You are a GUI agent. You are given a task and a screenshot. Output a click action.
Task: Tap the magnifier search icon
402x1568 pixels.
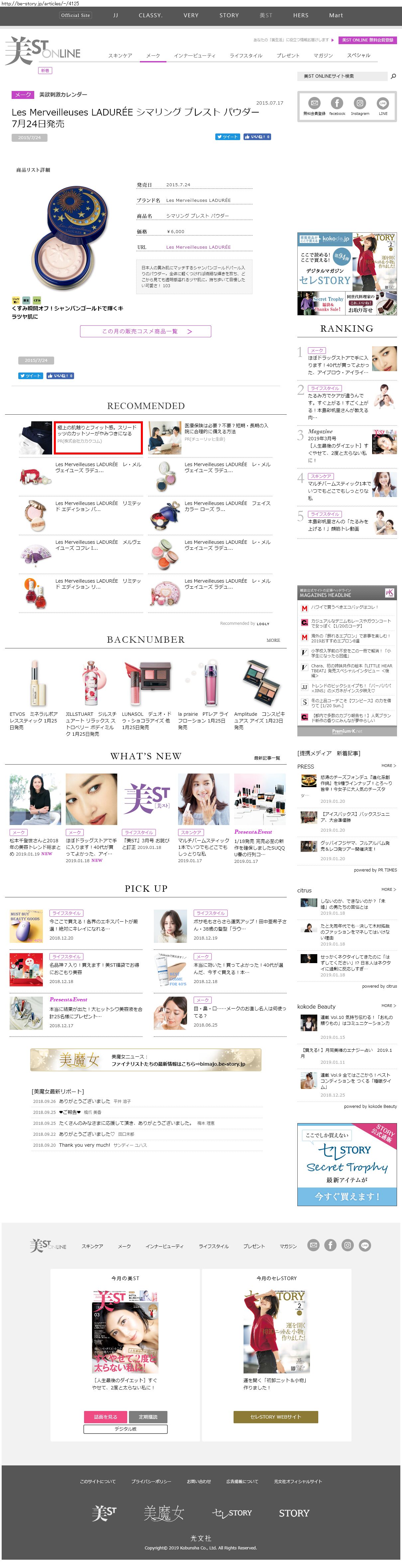pos(393,76)
